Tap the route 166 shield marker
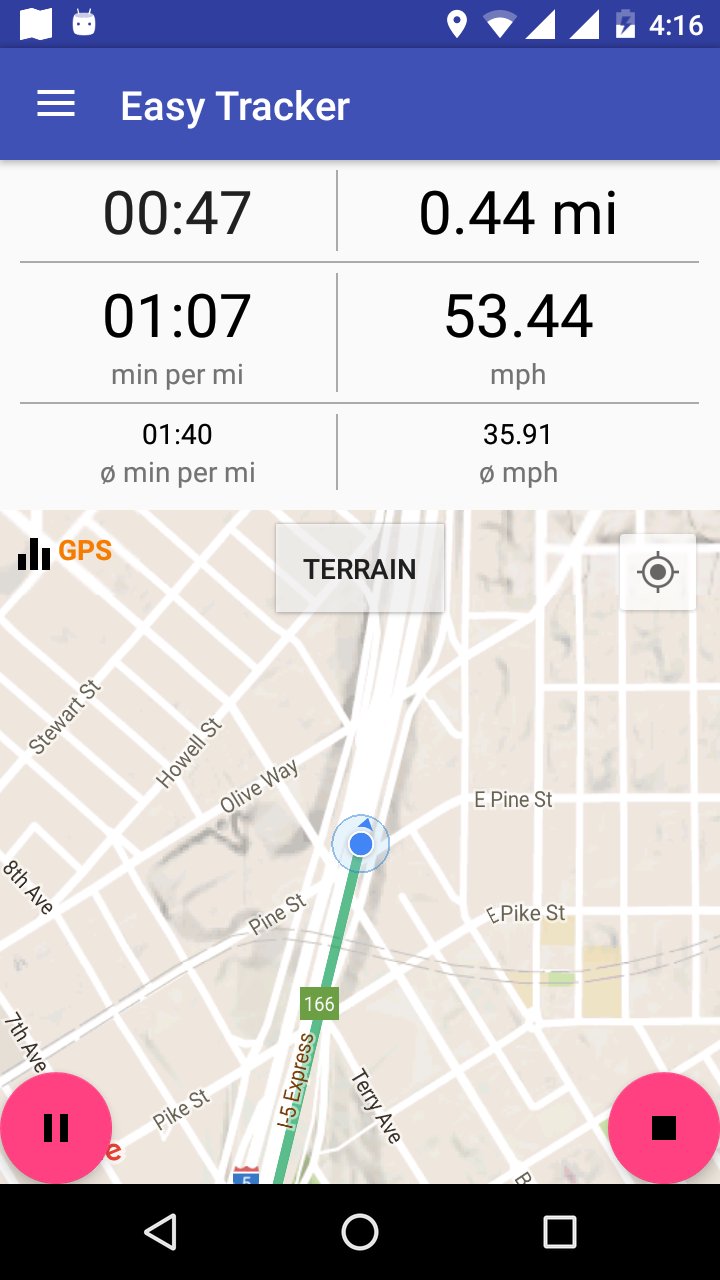Screen dimensions: 720x1280 pos(318,1004)
